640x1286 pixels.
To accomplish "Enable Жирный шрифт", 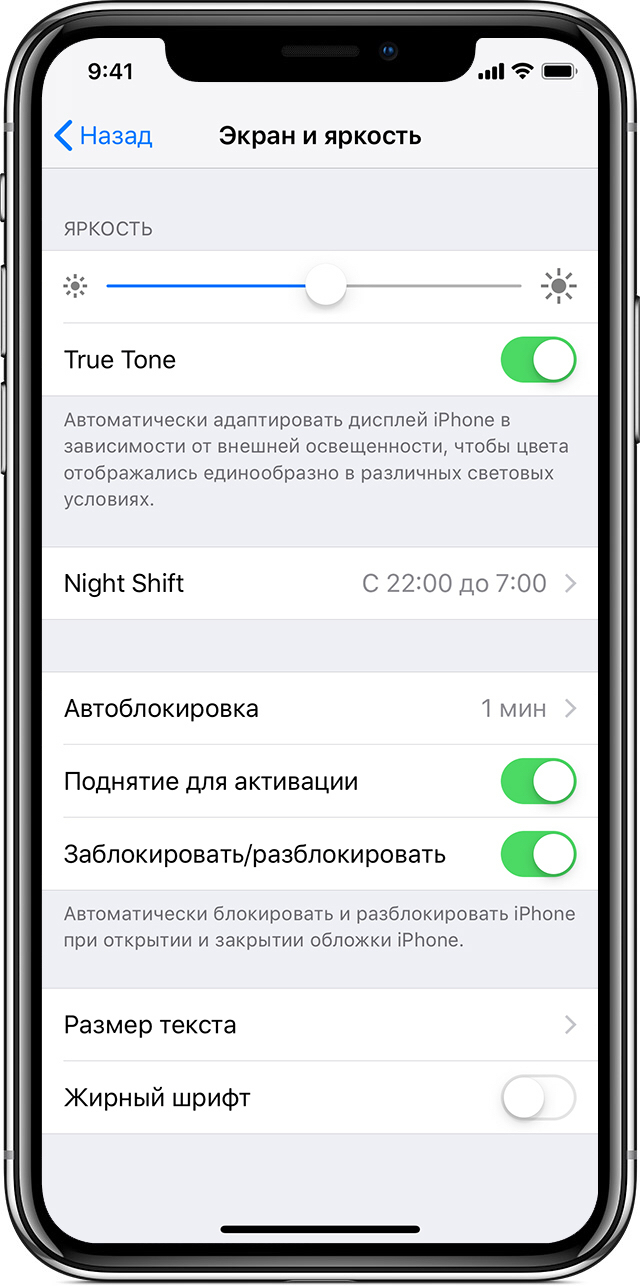I will click(538, 1098).
